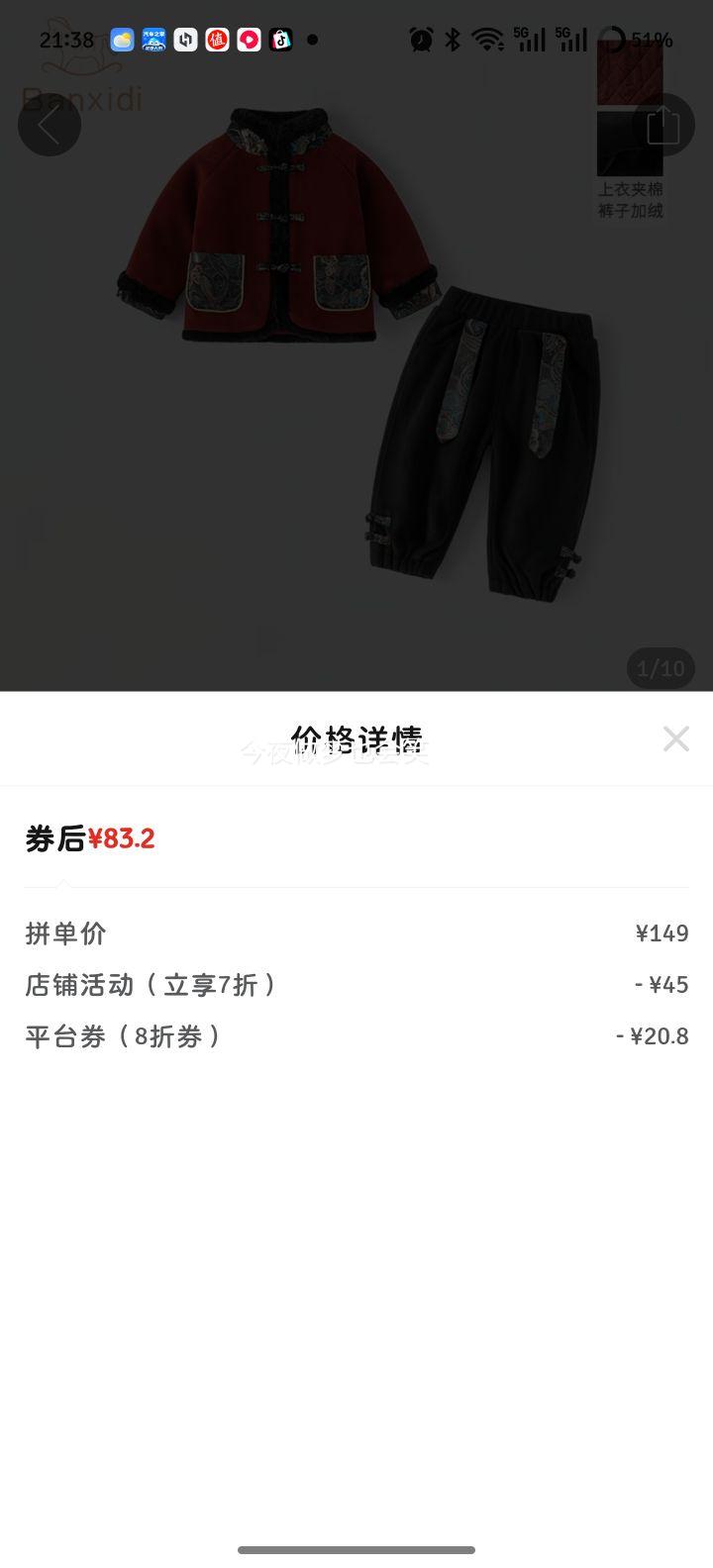Tap the SMZDM 值 app icon
This screenshot has width=713, height=1568.
(x=216, y=41)
